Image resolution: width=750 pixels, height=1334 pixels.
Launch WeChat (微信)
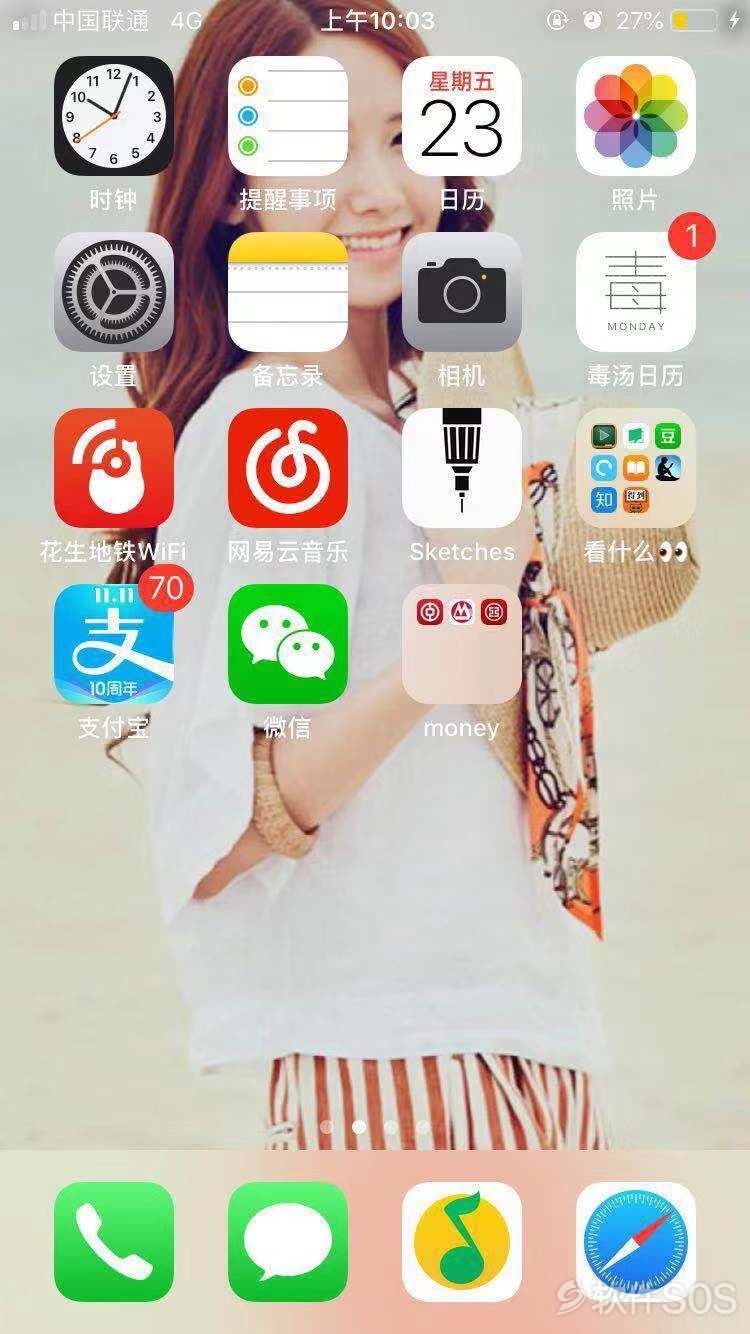pyautogui.click(x=287, y=644)
